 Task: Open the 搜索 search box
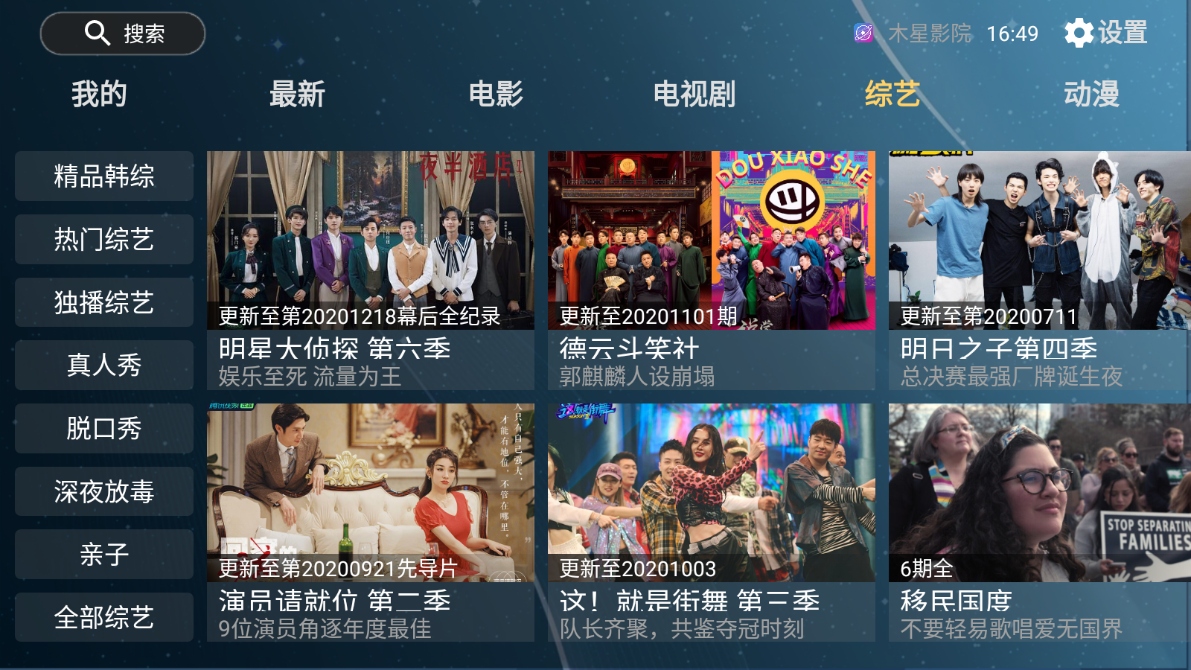pos(122,34)
